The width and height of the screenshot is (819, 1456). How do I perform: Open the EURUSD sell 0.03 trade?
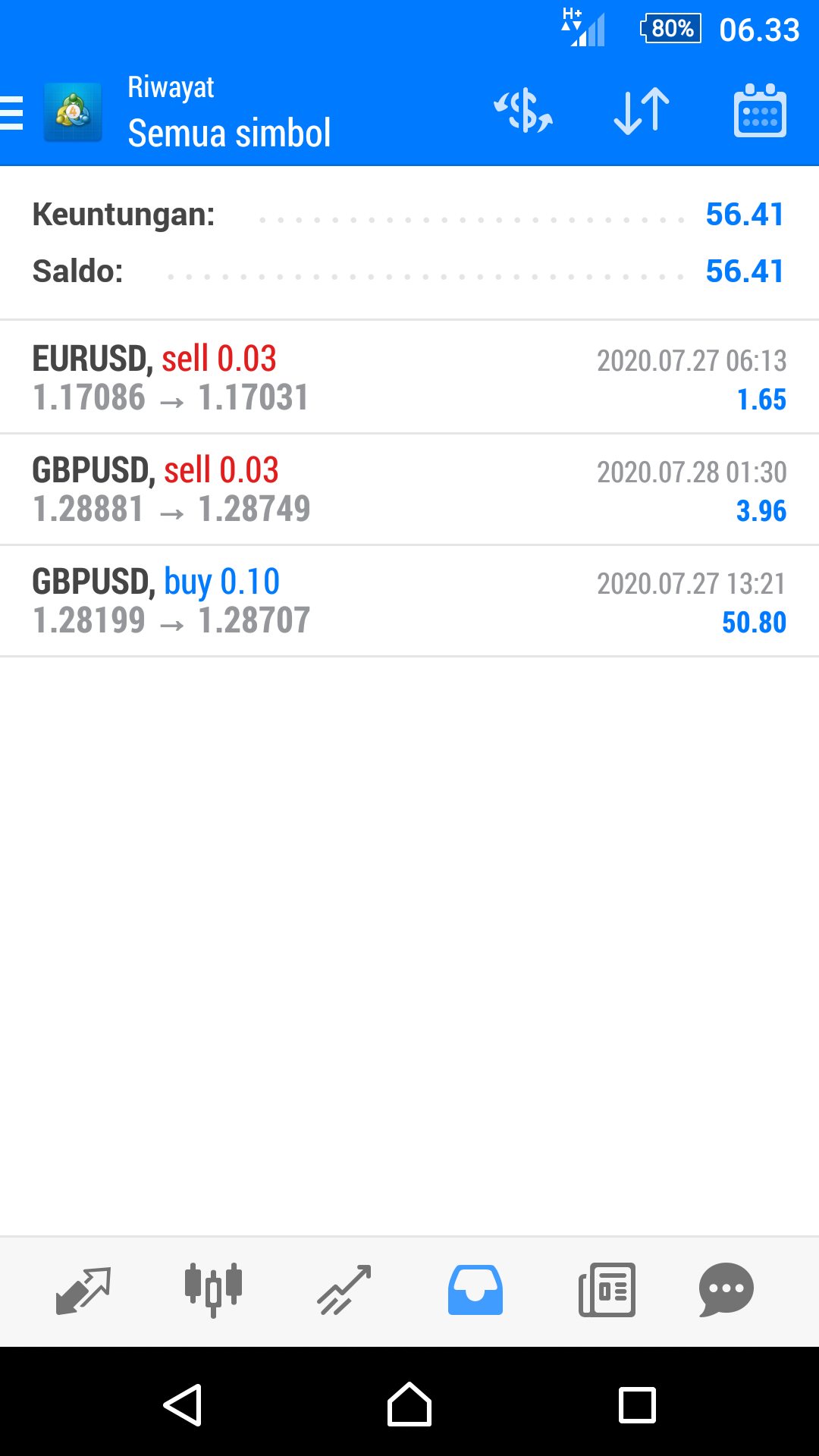[x=409, y=378]
